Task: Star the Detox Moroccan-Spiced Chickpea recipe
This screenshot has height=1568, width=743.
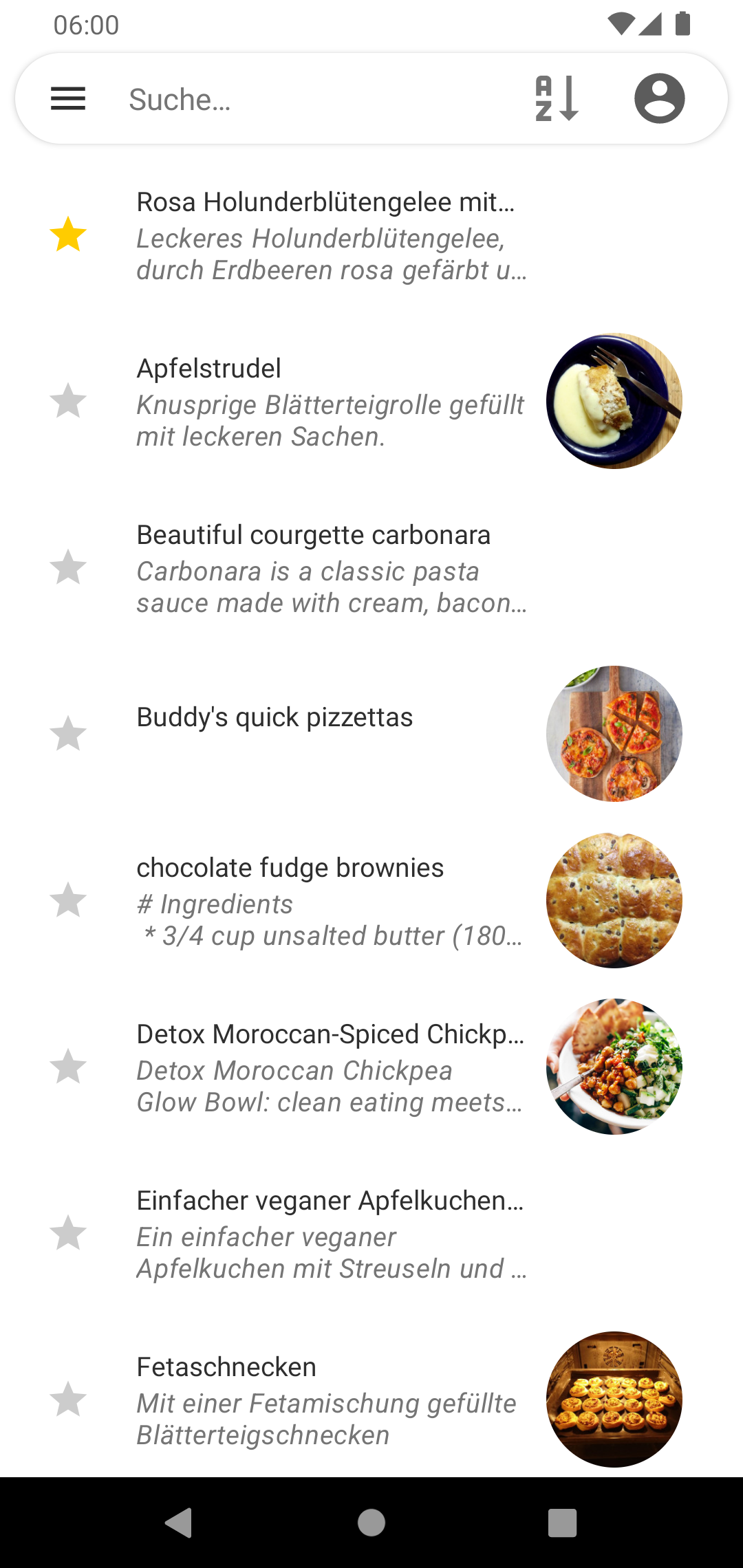Action: coord(68,1067)
